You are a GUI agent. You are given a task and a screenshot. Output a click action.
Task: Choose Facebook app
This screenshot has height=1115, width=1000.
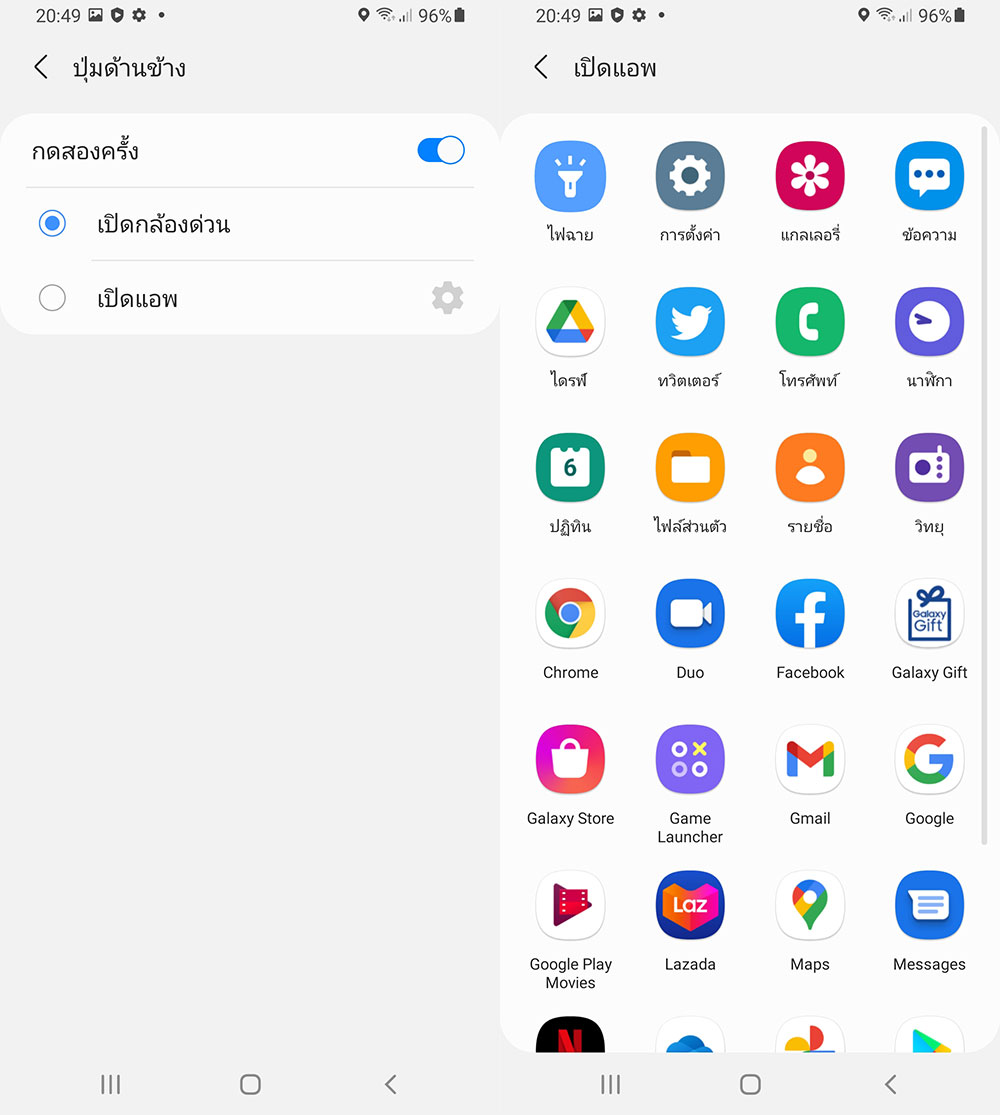pyautogui.click(x=810, y=614)
